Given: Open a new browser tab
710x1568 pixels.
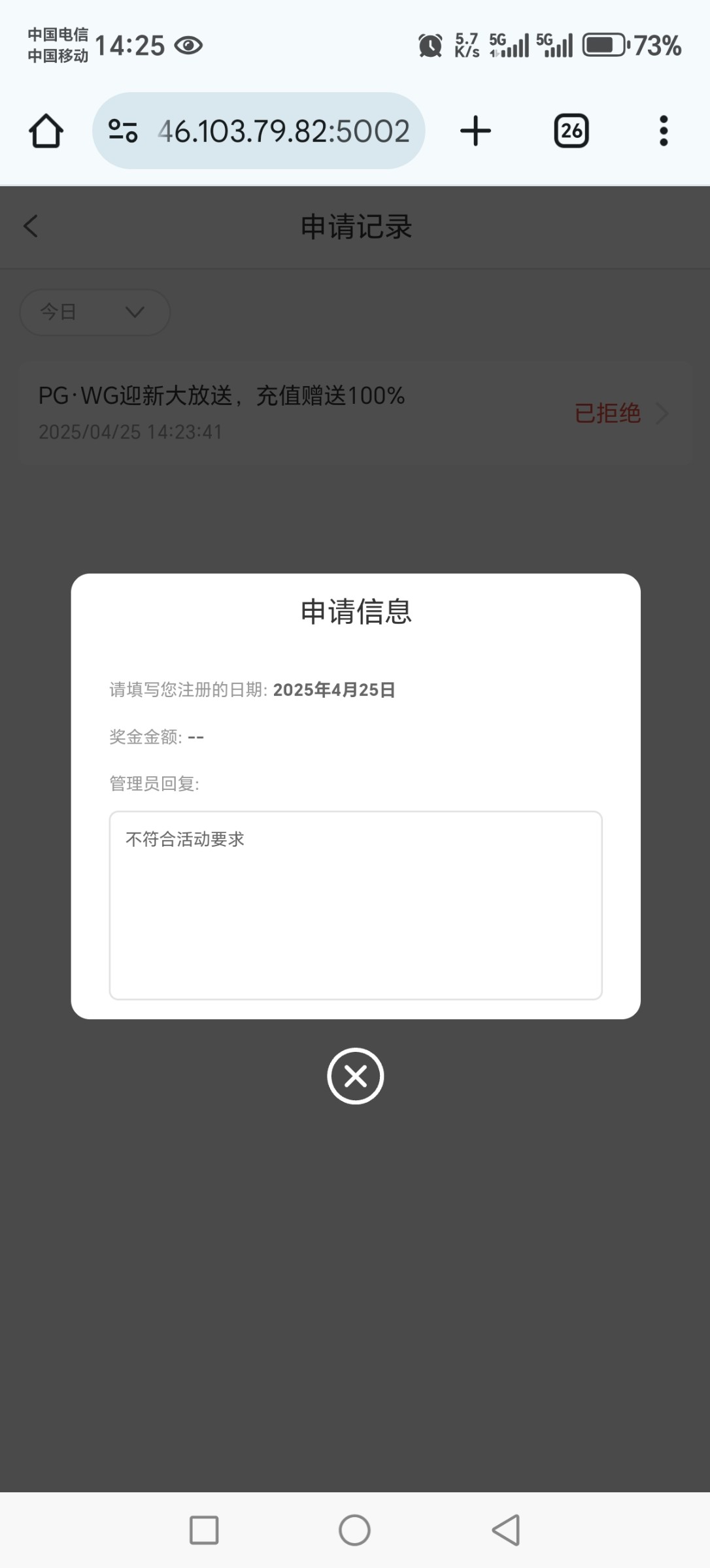Looking at the screenshot, I should 475,131.
